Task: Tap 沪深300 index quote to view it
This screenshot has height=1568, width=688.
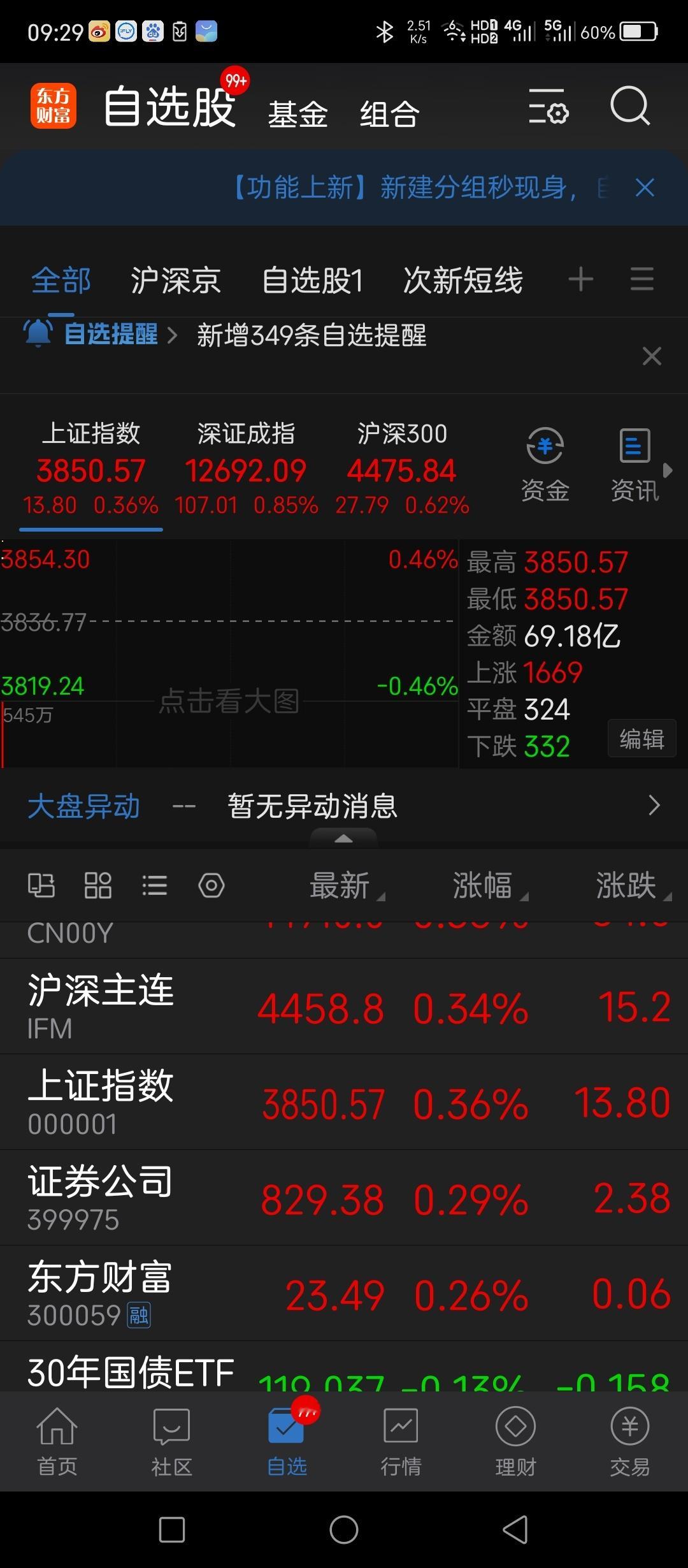Action: click(403, 468)
